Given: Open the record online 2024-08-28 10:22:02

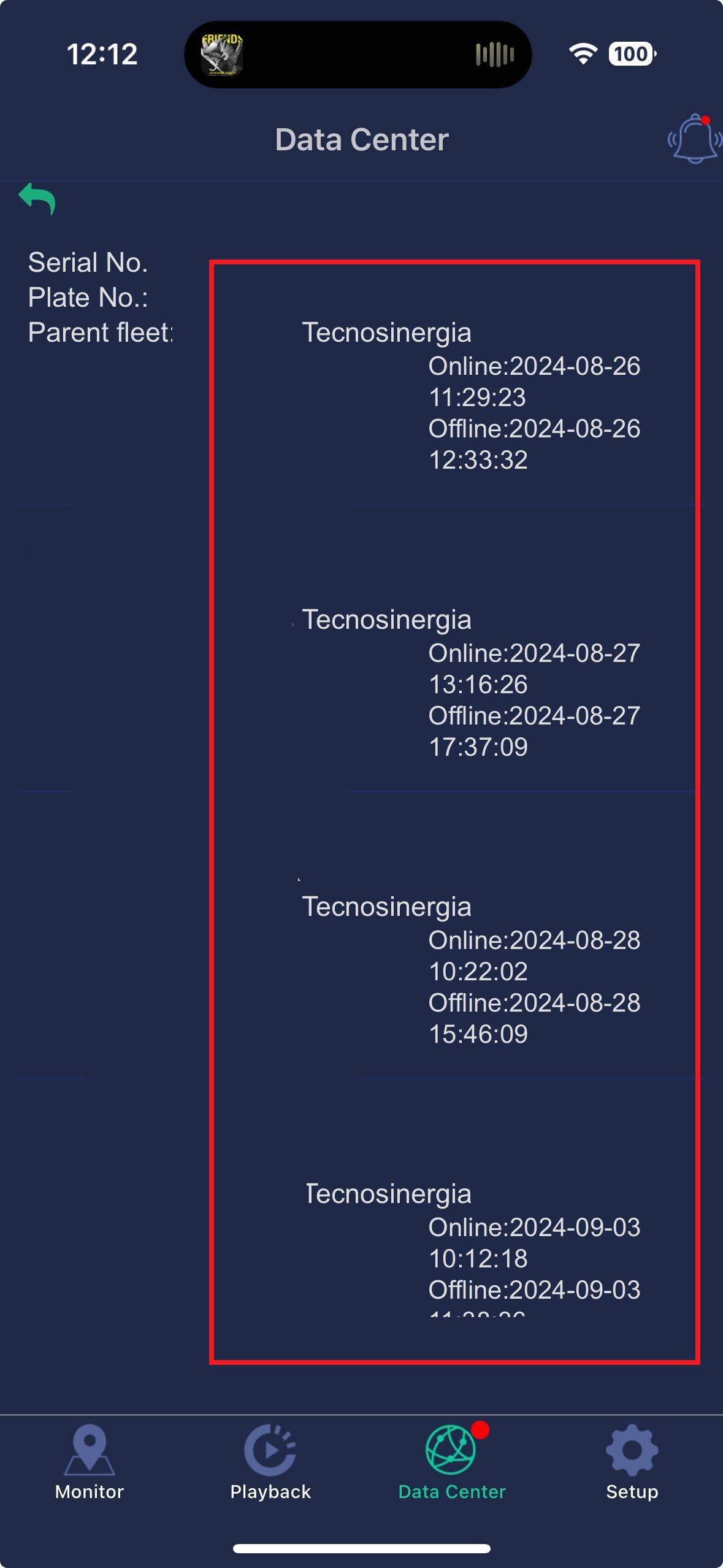Looking at the screenshot, I should 471,970.
